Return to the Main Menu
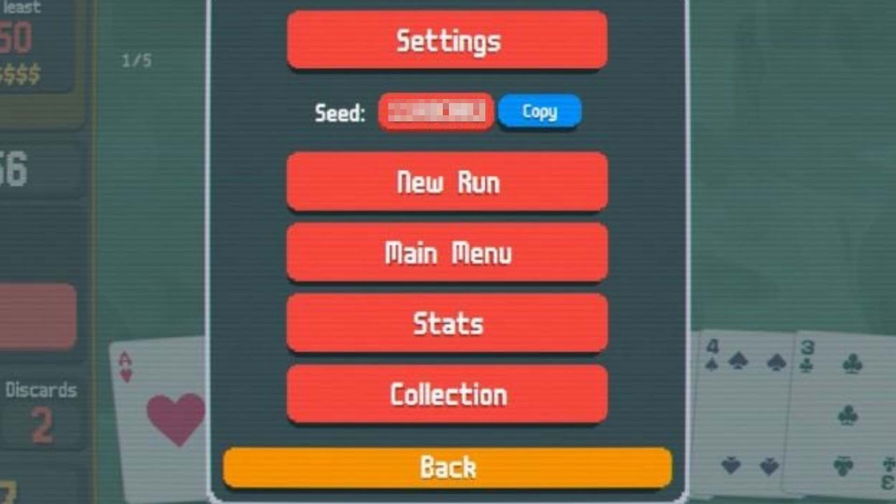 (447, 253)
